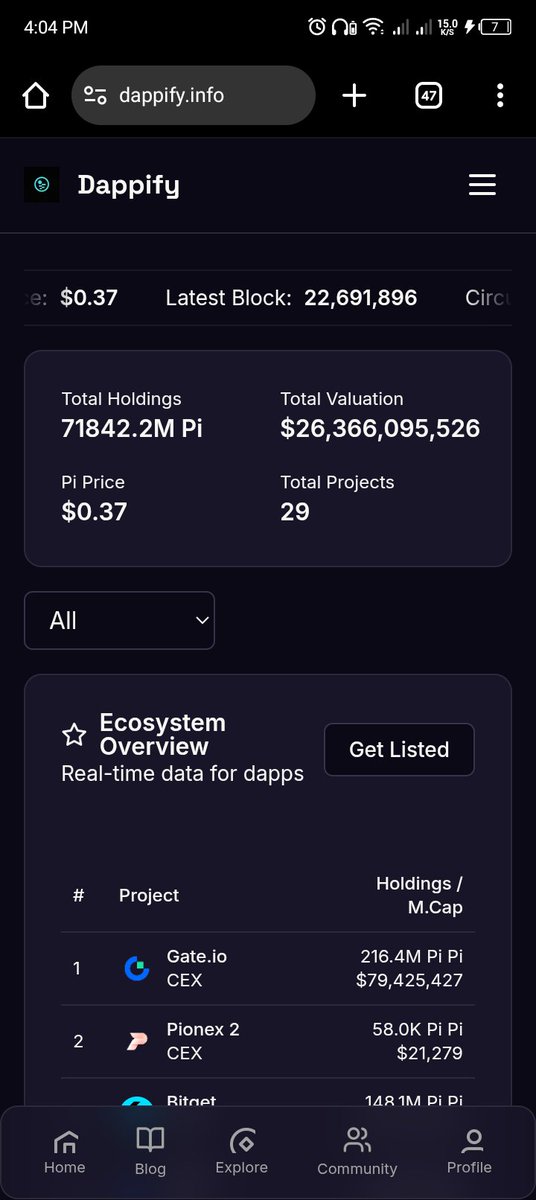Screen dimensions: 536x1200
Task: Open the Pionex 2 project row
Action: click(268, 1041)
